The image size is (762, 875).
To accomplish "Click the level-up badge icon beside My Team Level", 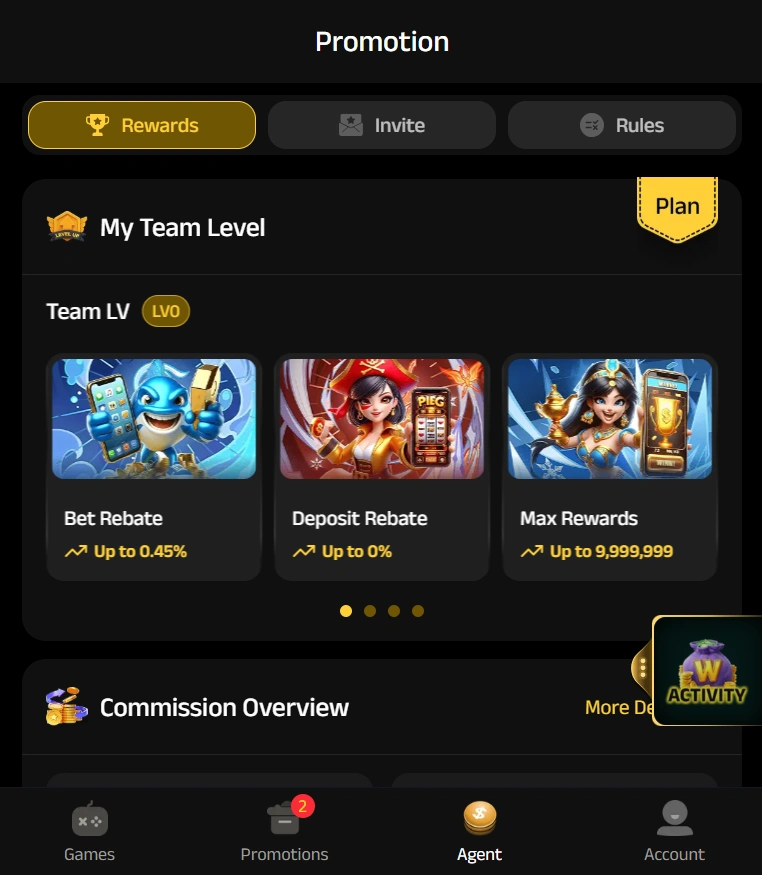I will point(66,226).
